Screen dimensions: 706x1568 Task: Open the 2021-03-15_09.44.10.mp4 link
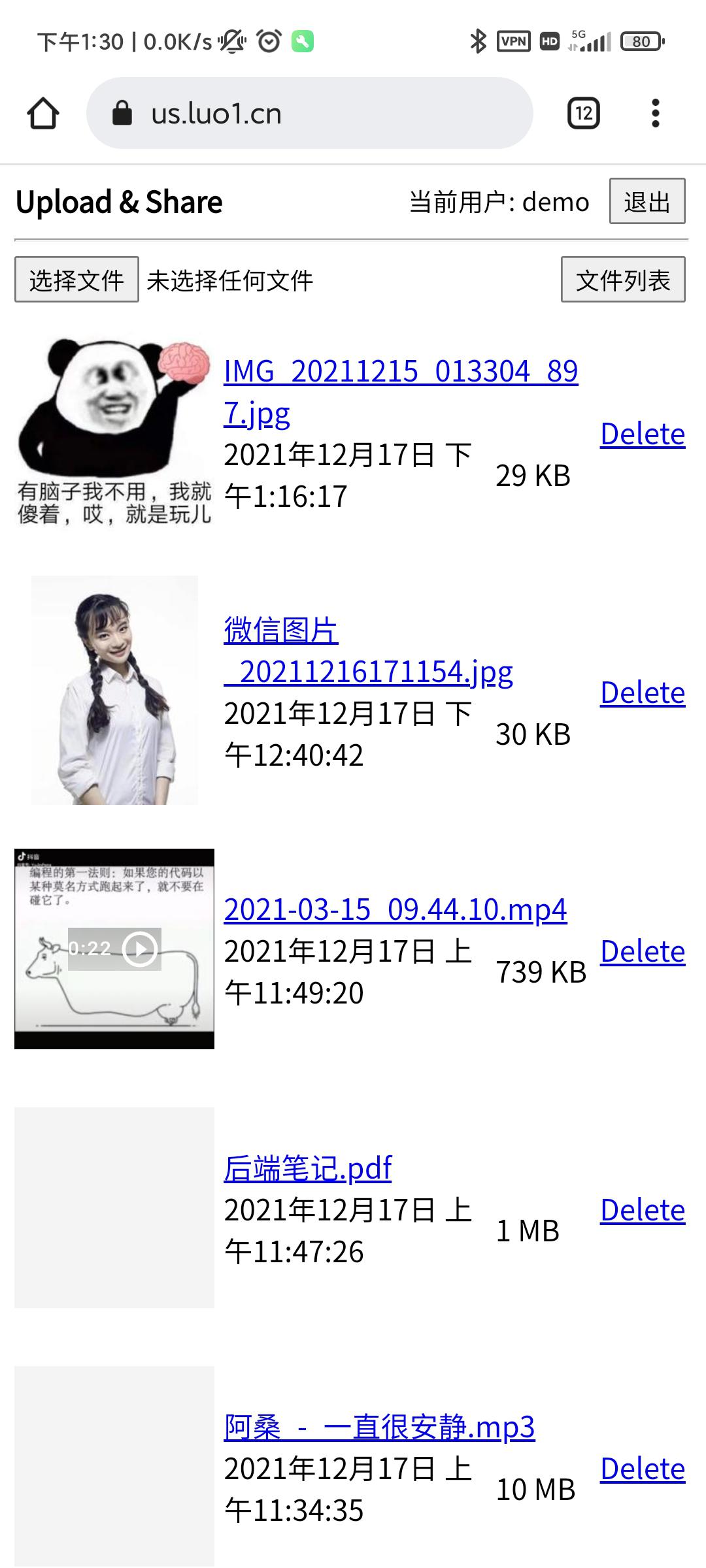(x=395, y=909)
